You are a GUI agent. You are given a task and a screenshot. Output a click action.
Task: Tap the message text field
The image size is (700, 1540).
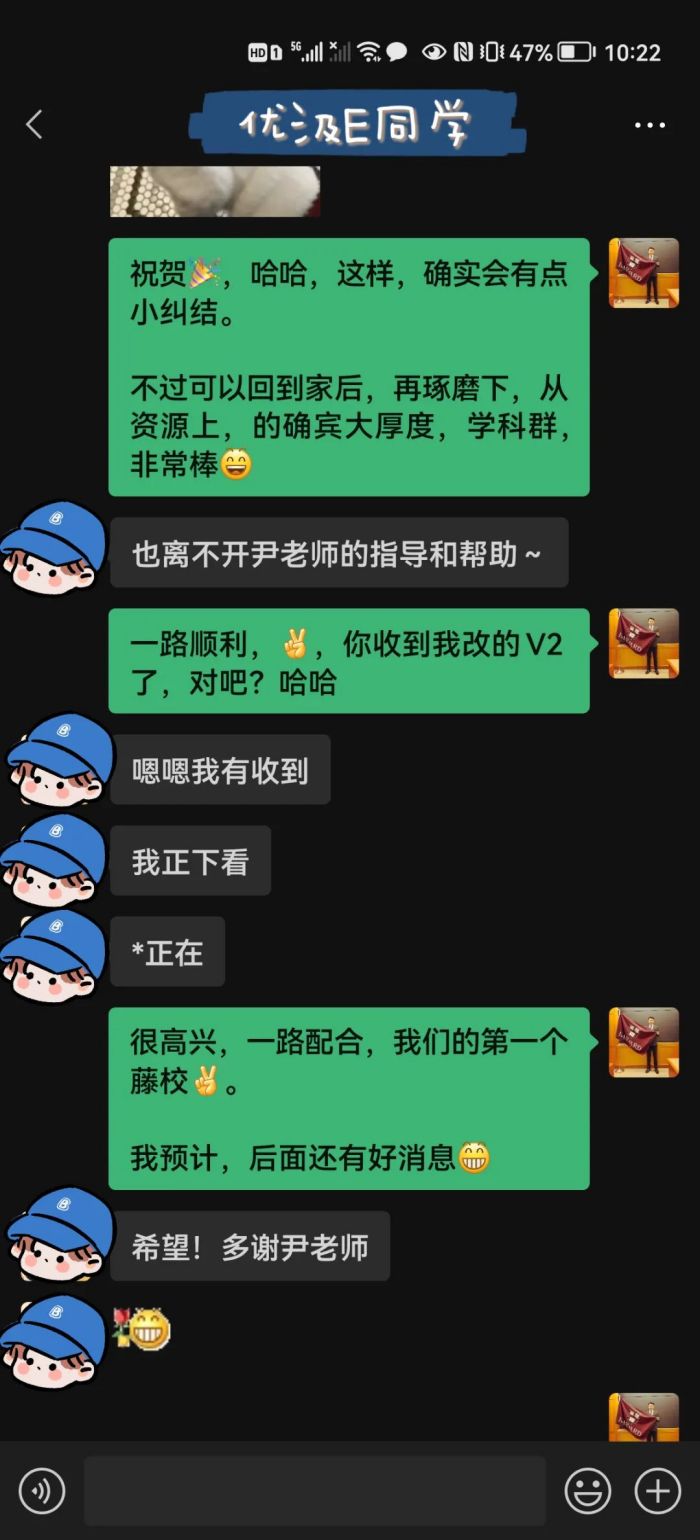click(315, 1491)
